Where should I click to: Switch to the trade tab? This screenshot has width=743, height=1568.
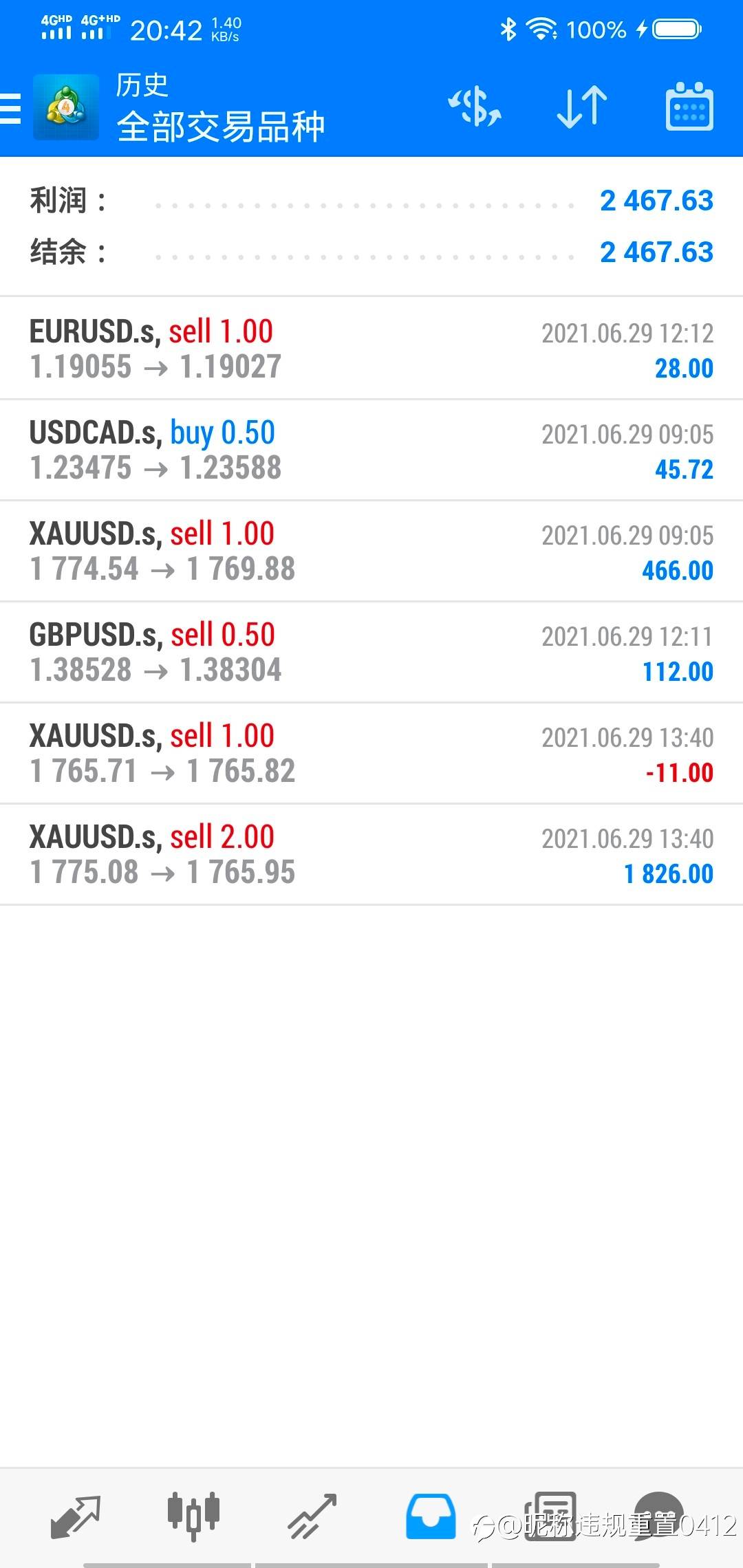click(x=312, y=1516)
